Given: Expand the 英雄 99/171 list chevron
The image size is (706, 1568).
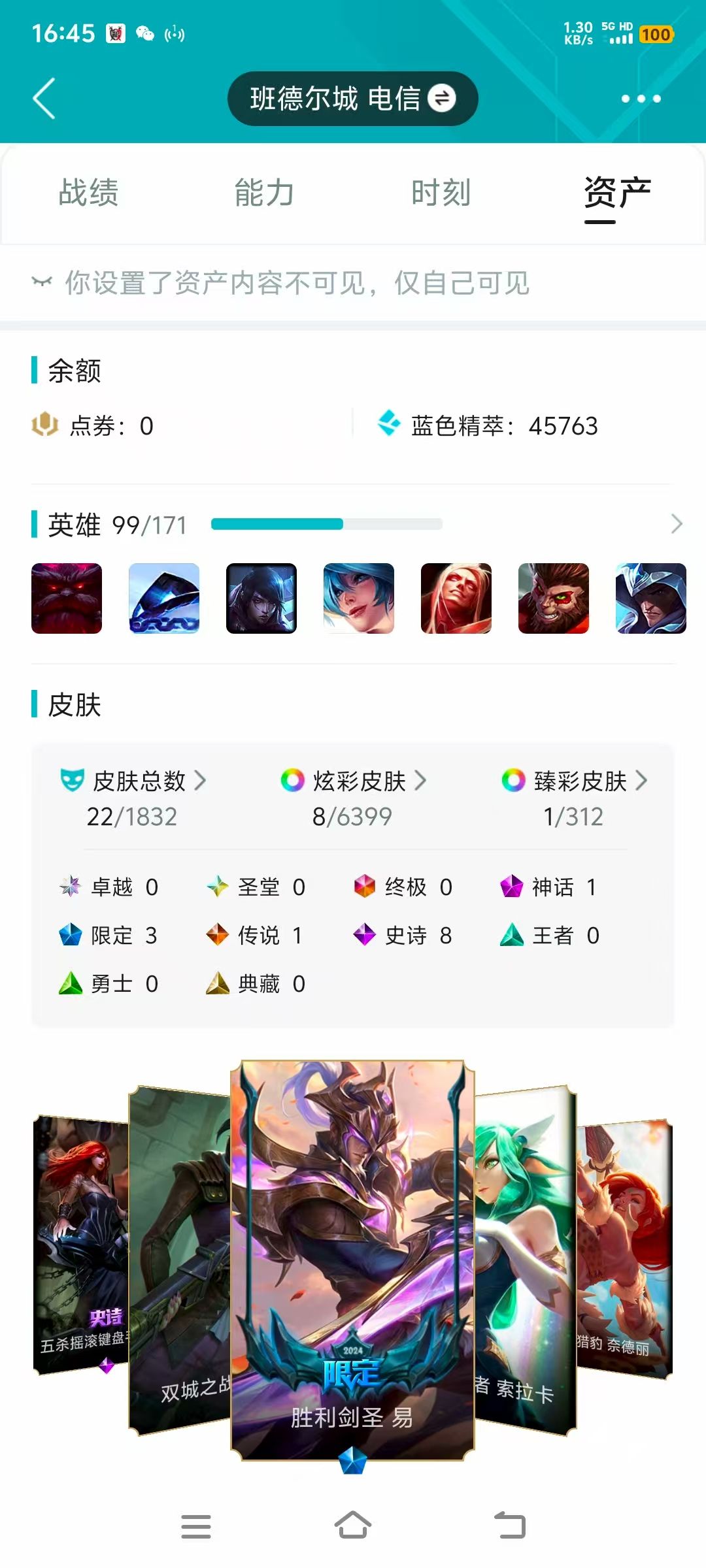Looking at the screenshot, I should coord(677,524).
